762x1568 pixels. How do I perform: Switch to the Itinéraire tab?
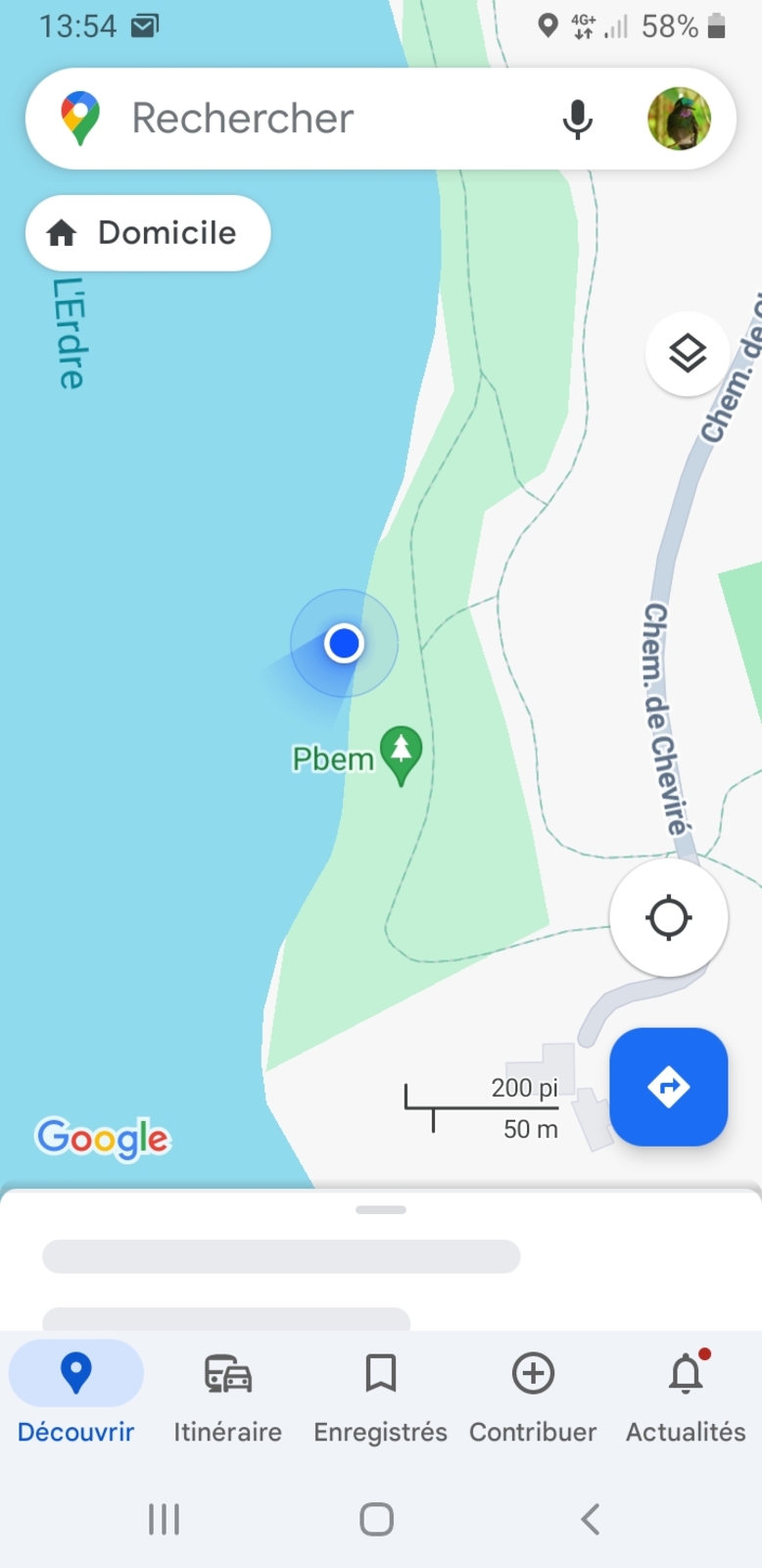(x=228, y=1392)
